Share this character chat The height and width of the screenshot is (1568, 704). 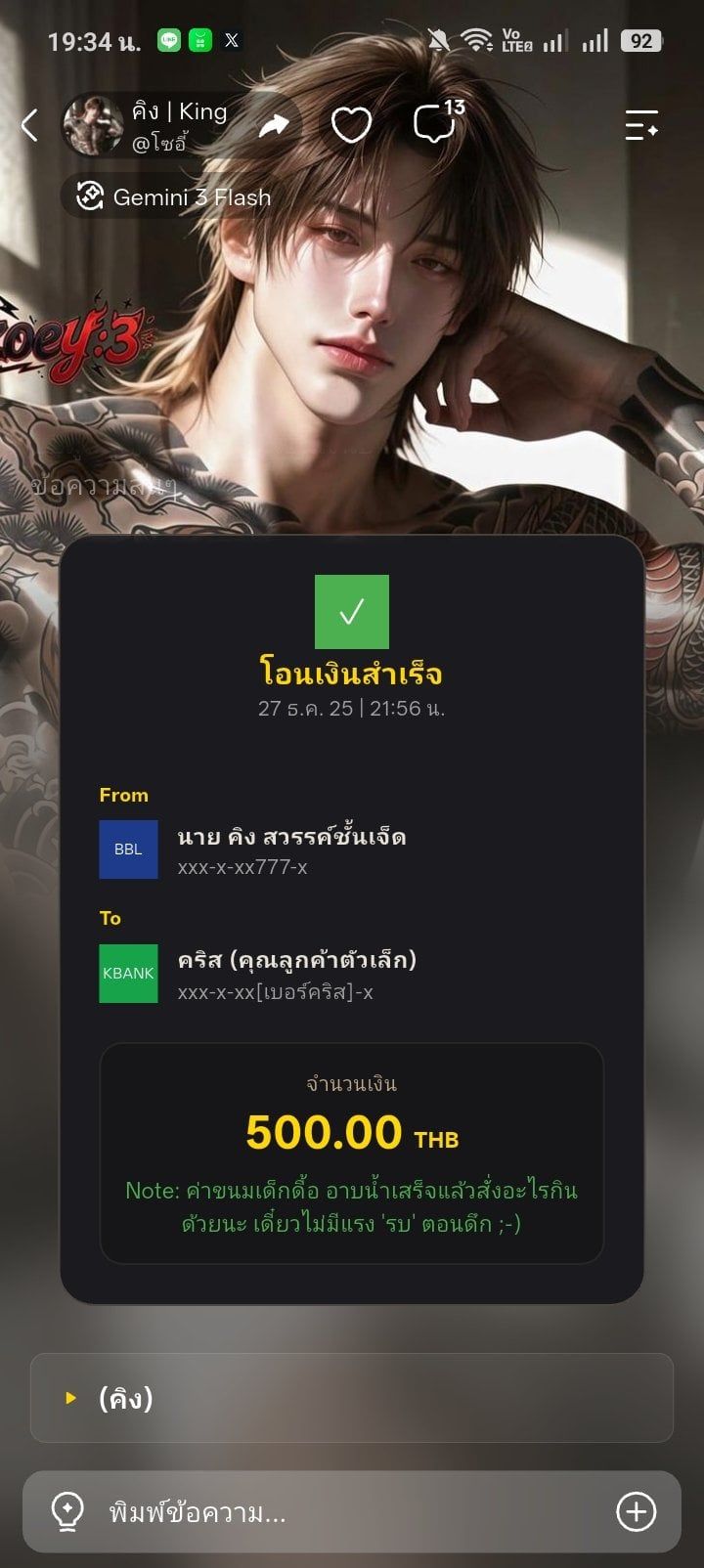tap(274, 125)
